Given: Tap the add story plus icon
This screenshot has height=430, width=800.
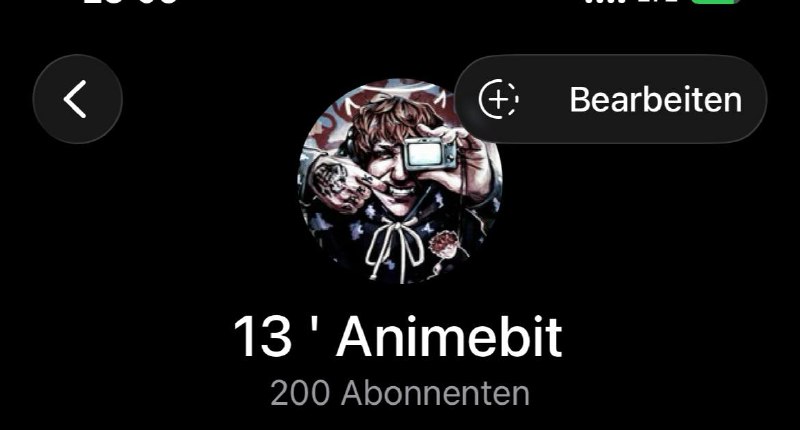Looking at the screenshot, I should point(498,99).
